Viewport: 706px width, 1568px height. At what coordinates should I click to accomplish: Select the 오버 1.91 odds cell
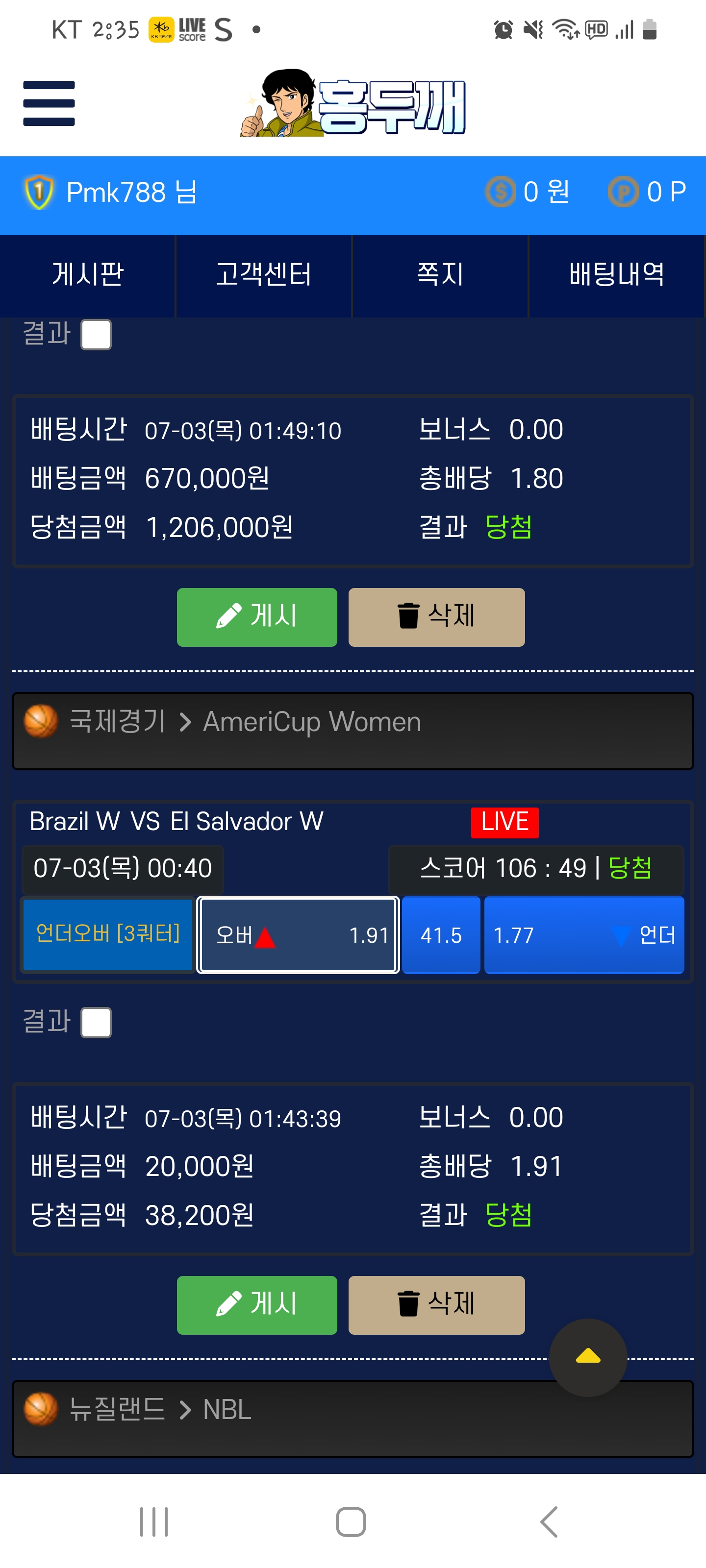298,934
